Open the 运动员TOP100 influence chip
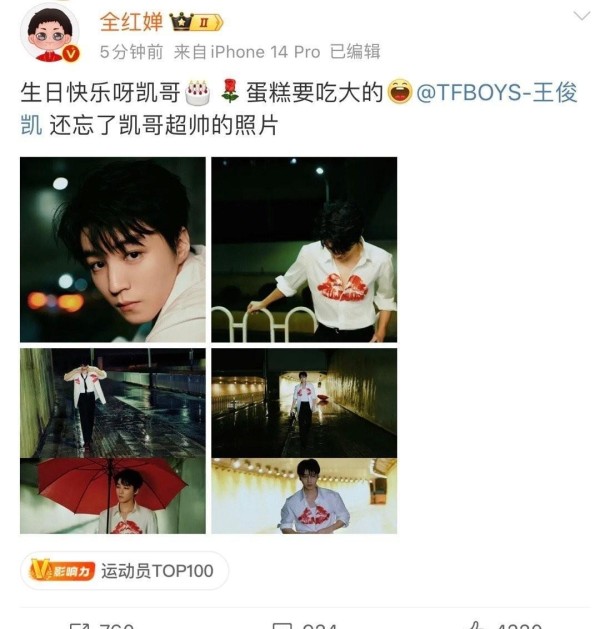 pyautogui.click(x=125, y=571)
